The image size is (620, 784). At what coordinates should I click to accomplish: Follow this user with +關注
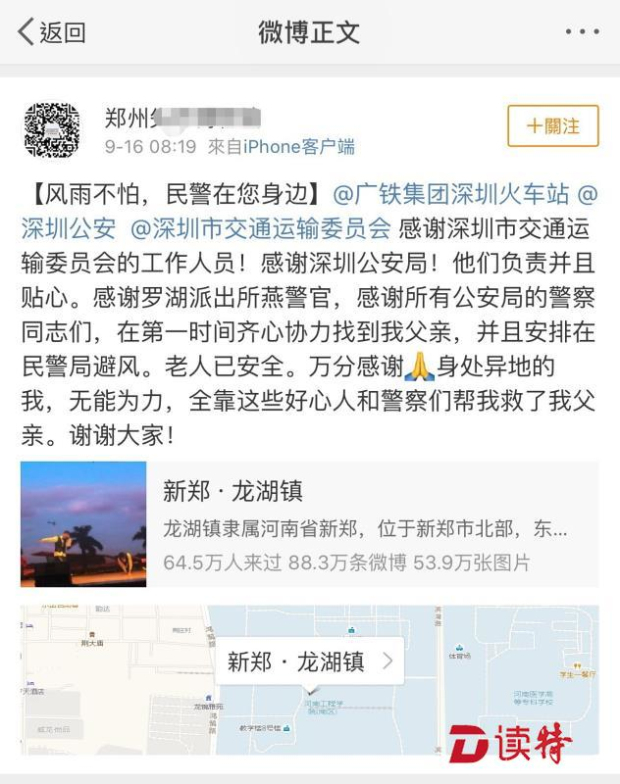coord(552,126)
